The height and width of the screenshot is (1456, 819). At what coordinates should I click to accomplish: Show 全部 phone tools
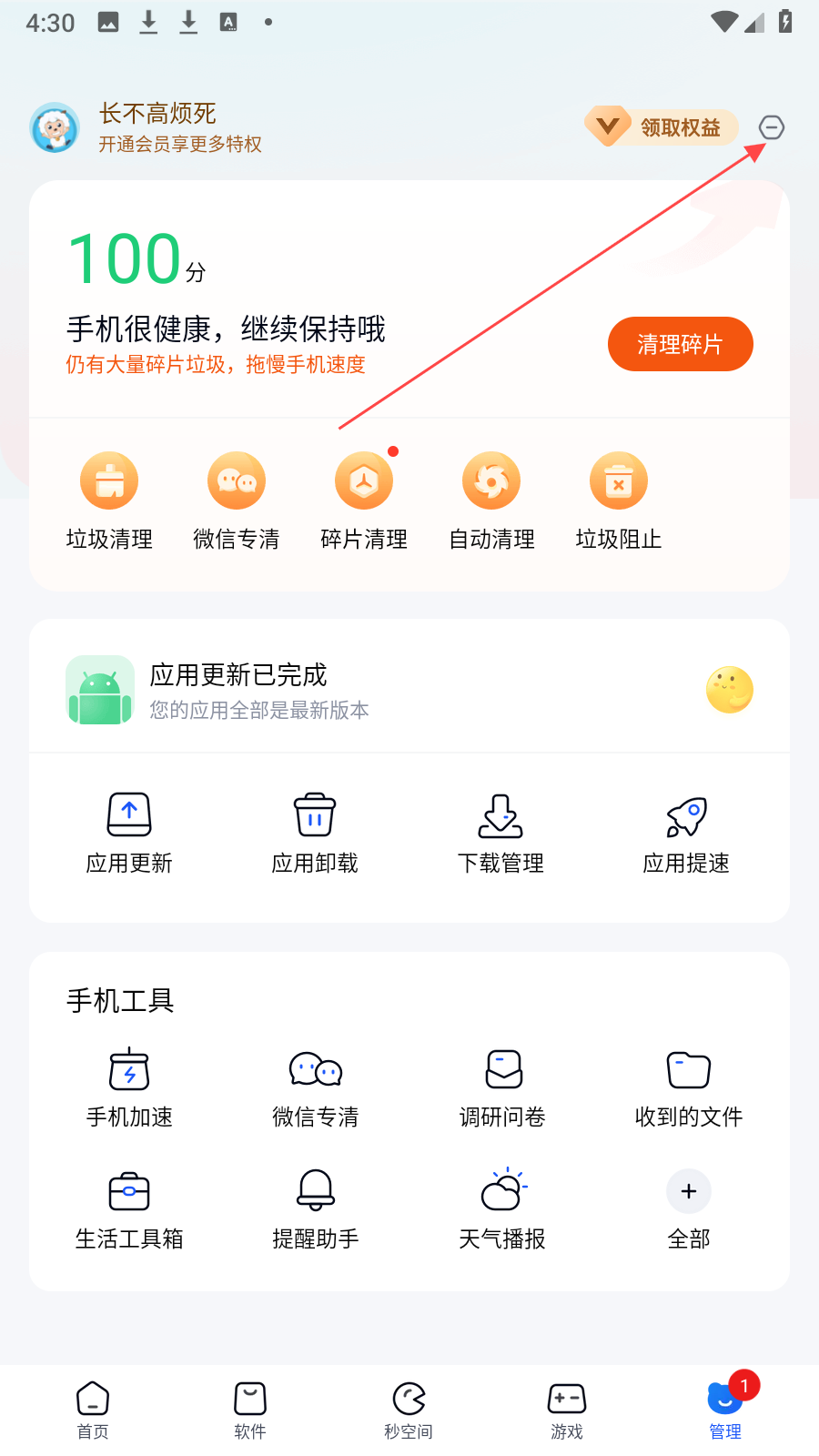(x=689, y=1209)
